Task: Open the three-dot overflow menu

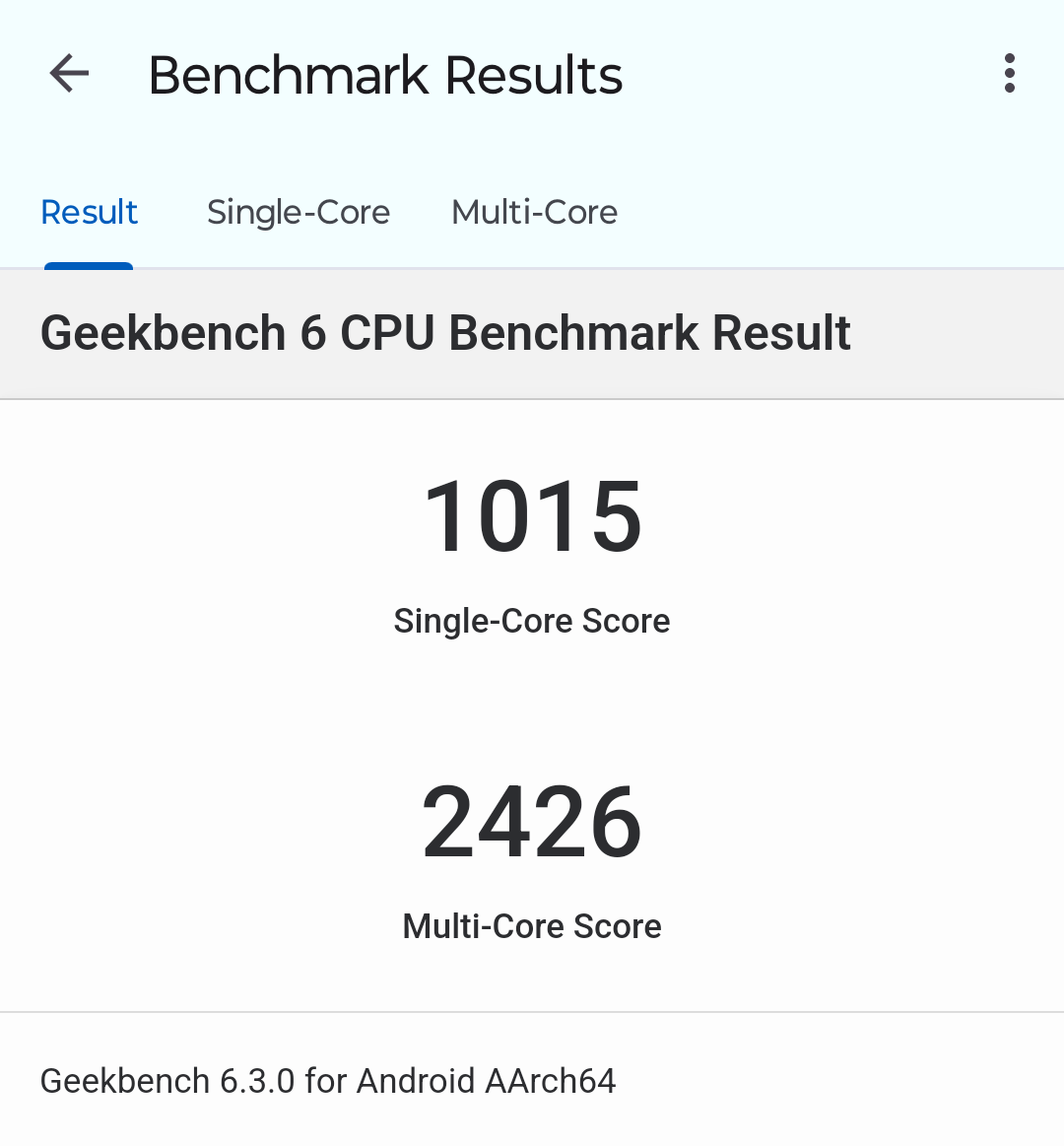Action: 1009,74
